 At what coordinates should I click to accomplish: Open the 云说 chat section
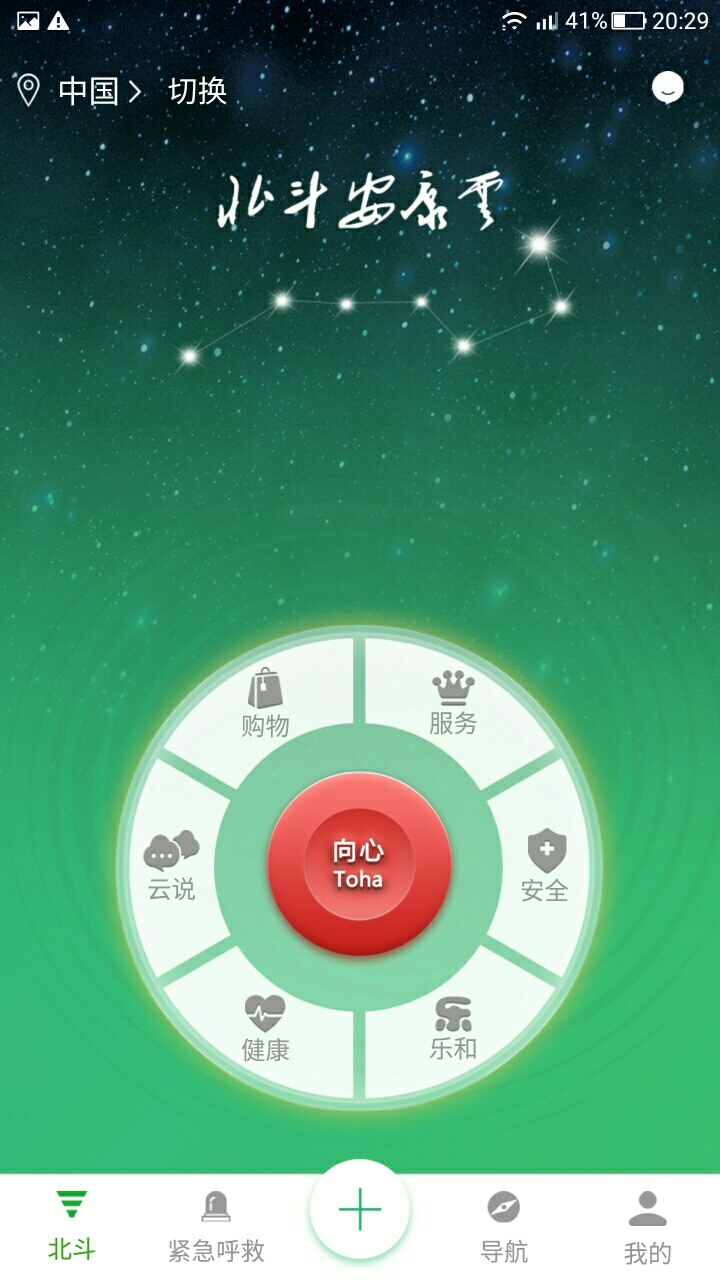(x=172, y=867)
